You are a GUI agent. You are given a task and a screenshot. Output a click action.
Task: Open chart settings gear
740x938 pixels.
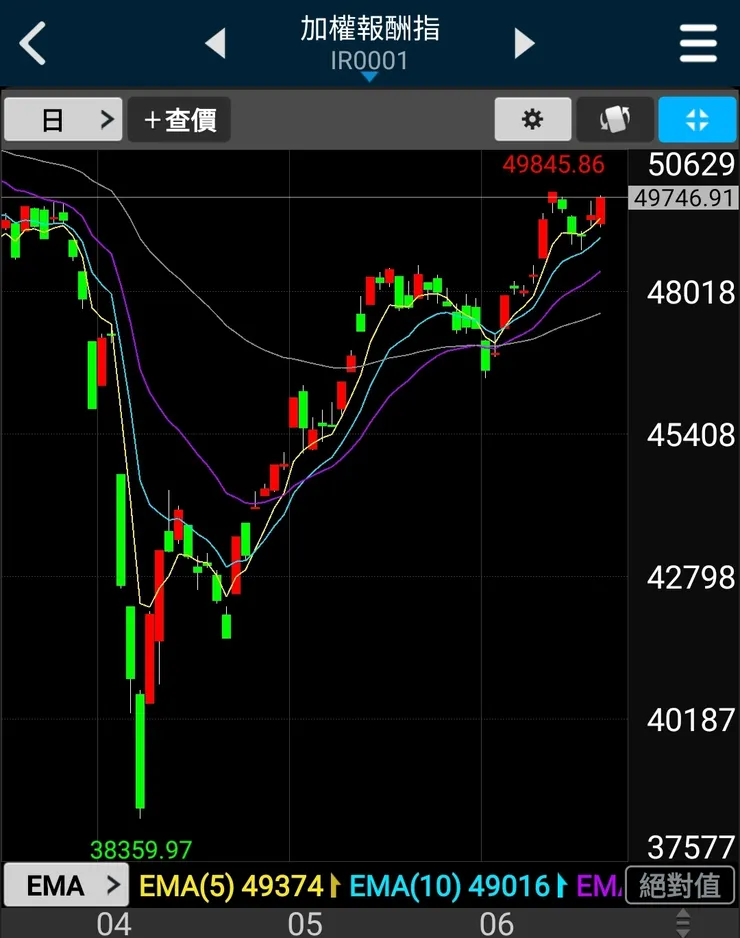click(533, 120)
